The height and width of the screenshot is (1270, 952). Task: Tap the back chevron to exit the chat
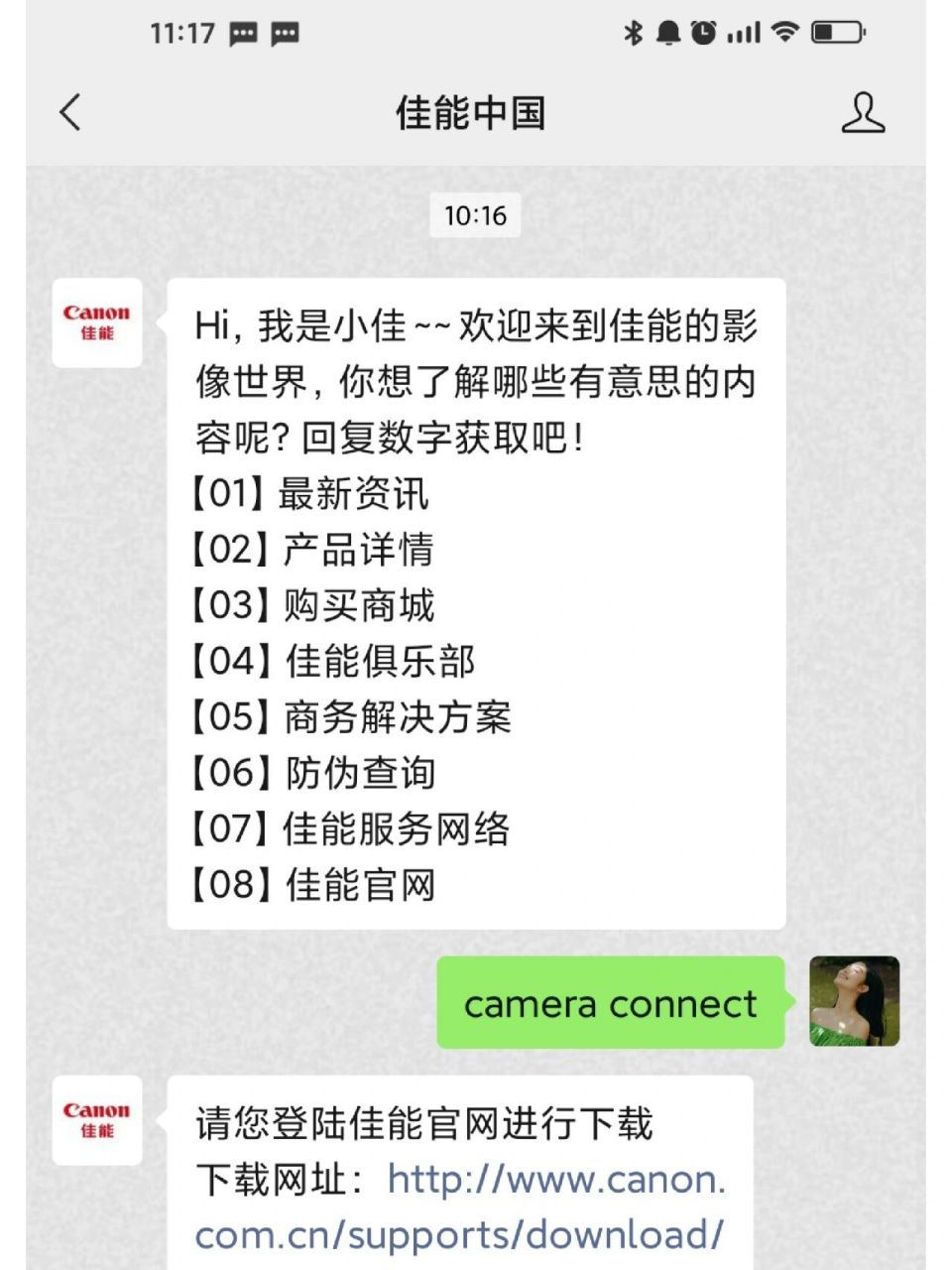click(x=69, y=113)
